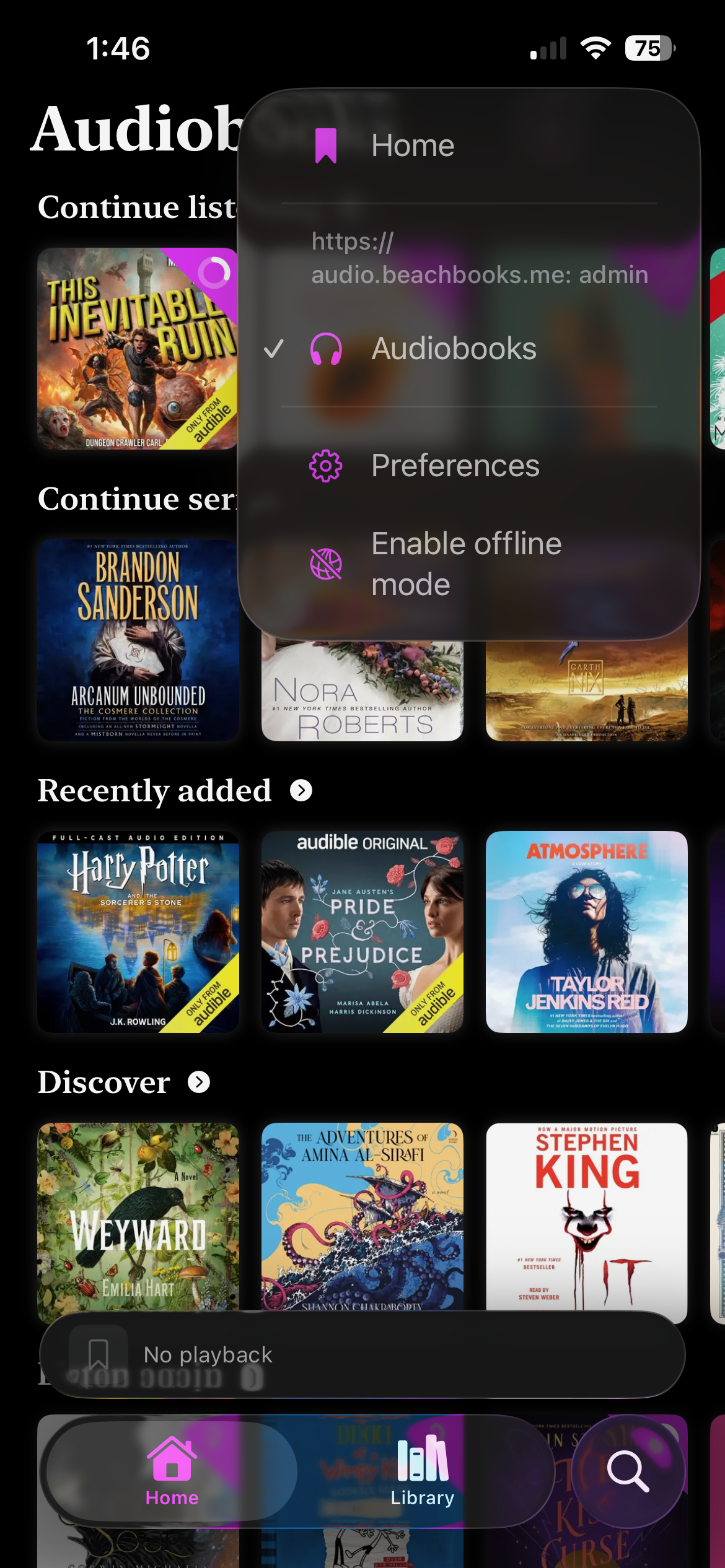
Task: Open Weyward by Emilia Hart
Action: tap(138, 1214)
